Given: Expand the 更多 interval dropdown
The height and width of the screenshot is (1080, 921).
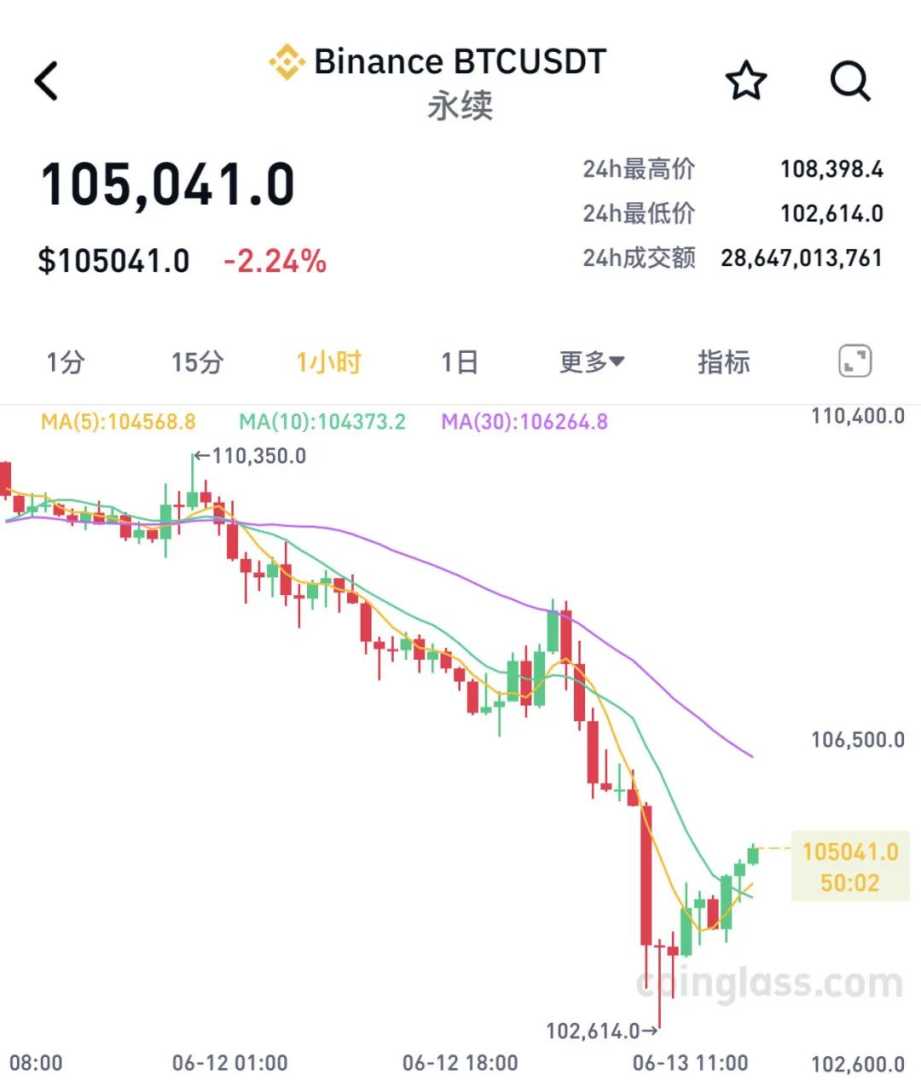Looking at the screenshot, I should pos(591,362).
